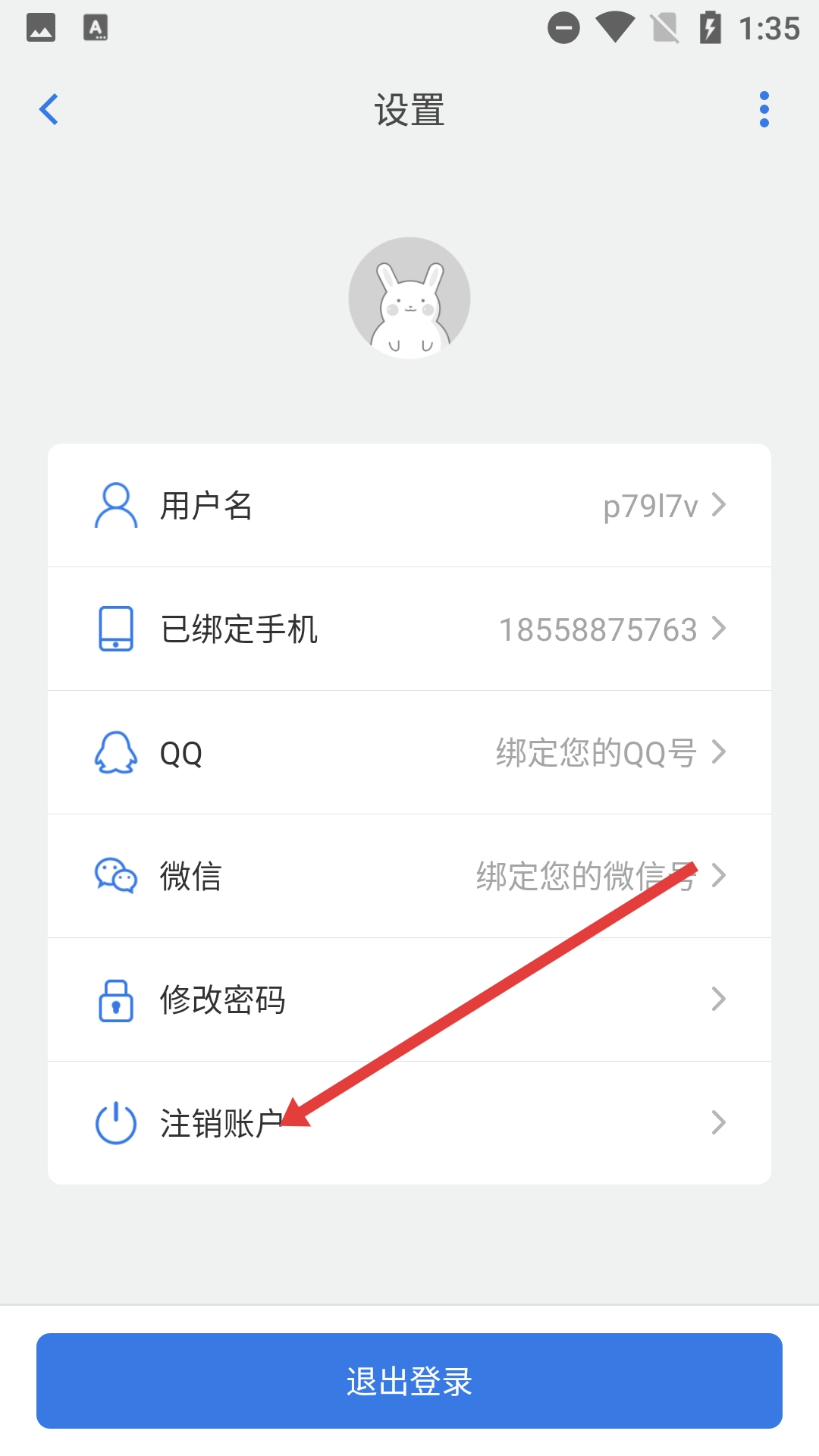Open 修改密码 to change password

tap(409, 999)
